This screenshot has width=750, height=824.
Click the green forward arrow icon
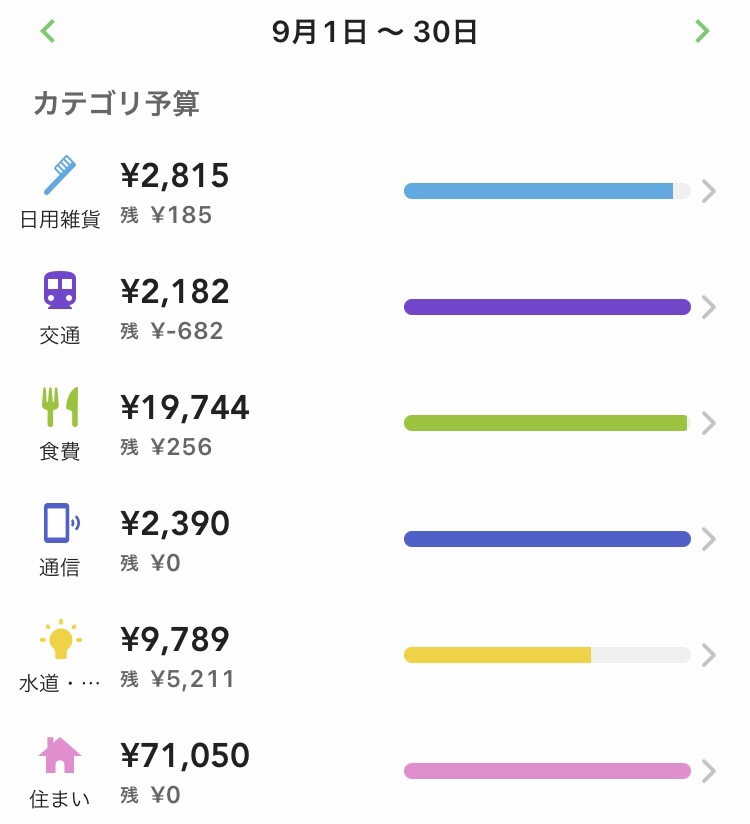click(x=704, y=31)
